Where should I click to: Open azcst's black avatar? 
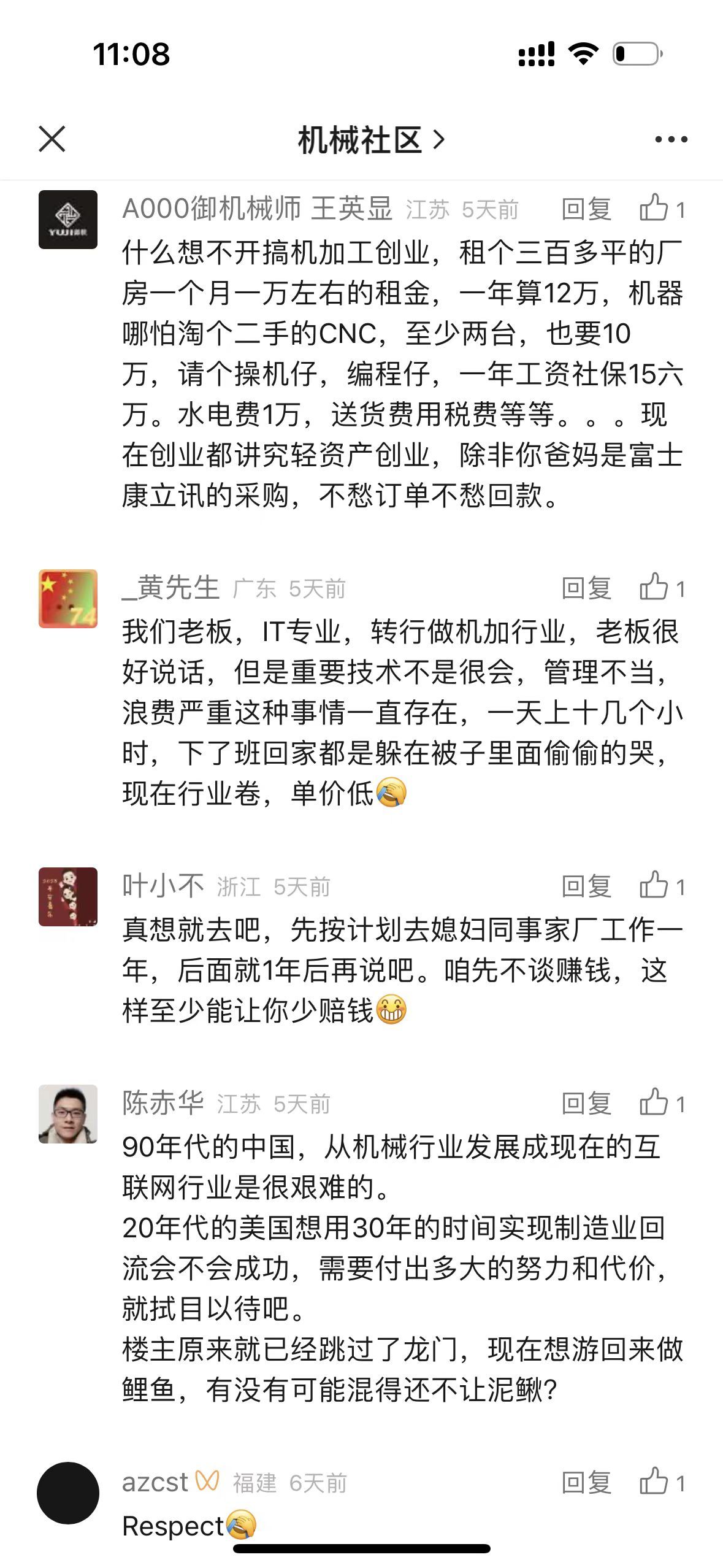(67, 1493)
